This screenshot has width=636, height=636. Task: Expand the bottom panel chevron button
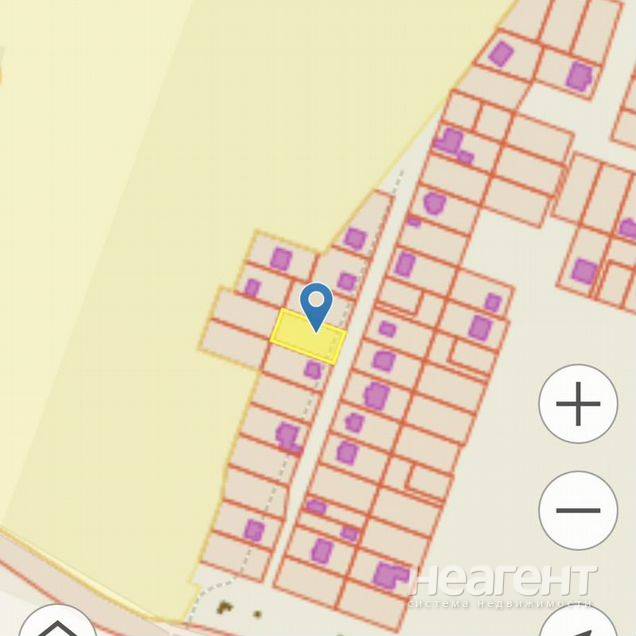[58, 626]
